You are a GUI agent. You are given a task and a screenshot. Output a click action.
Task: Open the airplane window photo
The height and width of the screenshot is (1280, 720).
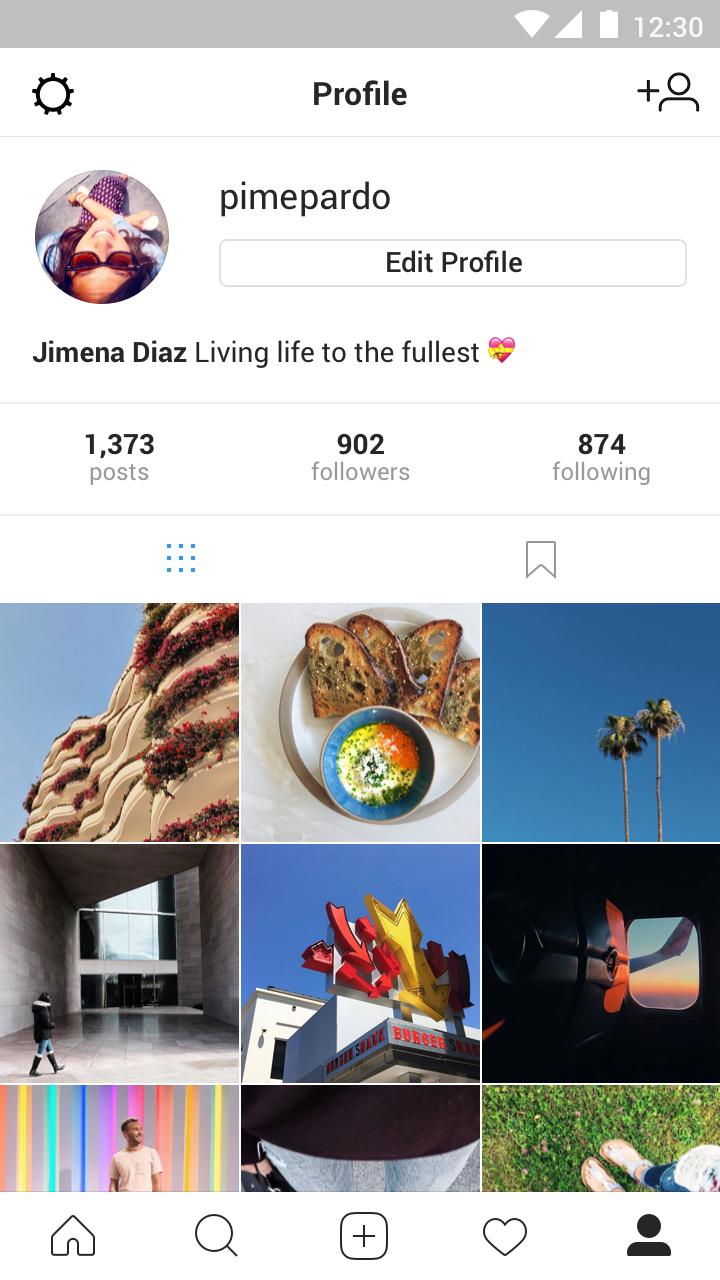601,963
